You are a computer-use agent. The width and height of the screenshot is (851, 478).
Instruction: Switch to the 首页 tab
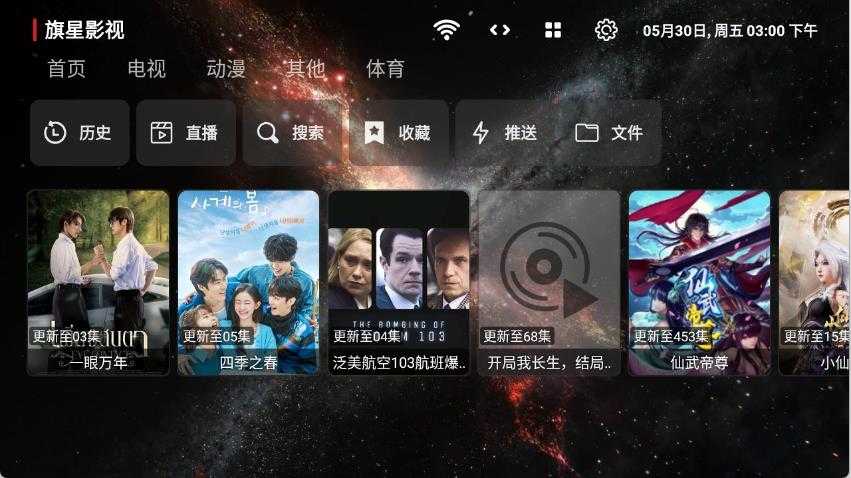67,69
